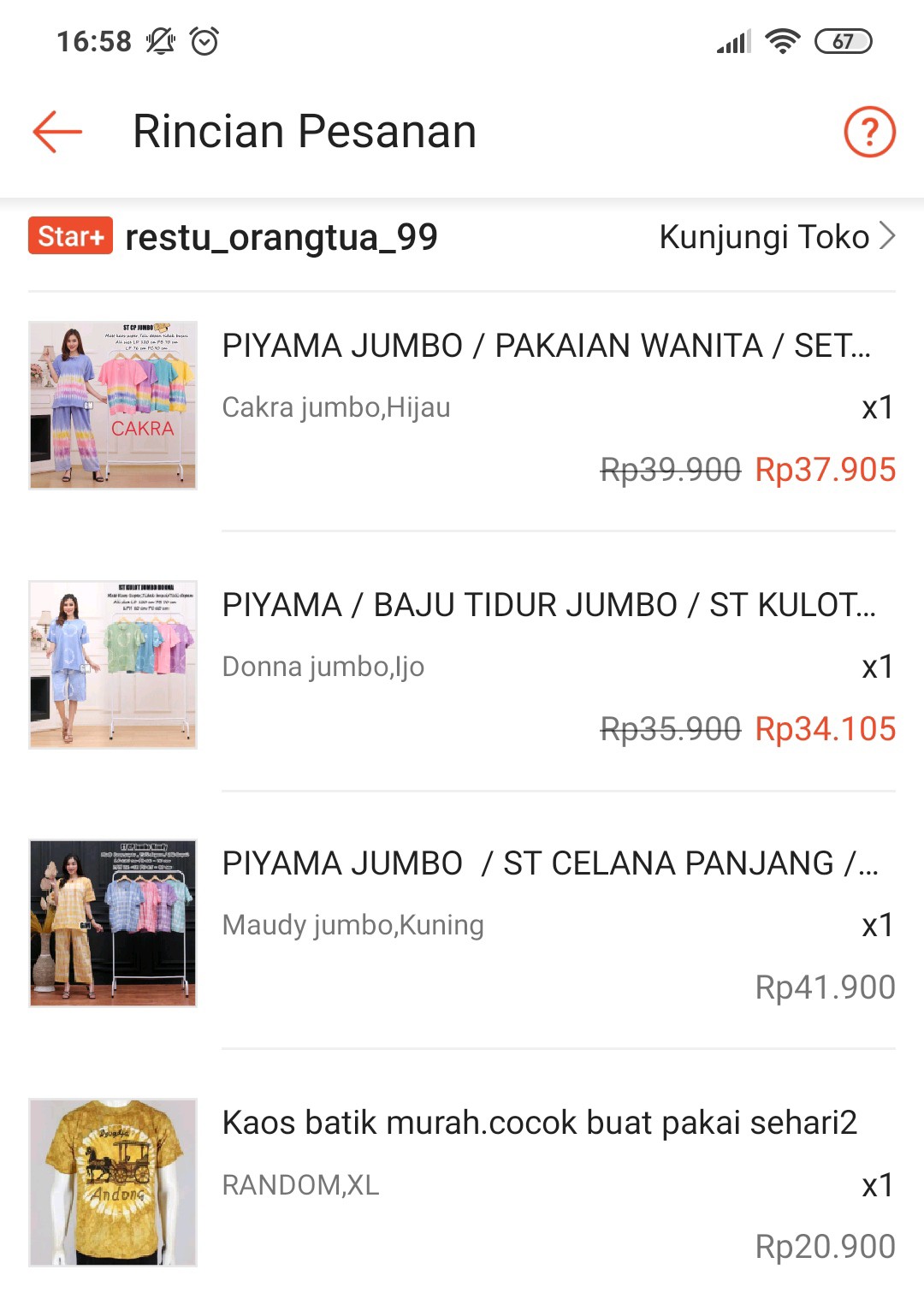The height and width of the screenshot is (1293, 924).
Task: Open the Kaos batik murah item
Action: point(539,1123)
